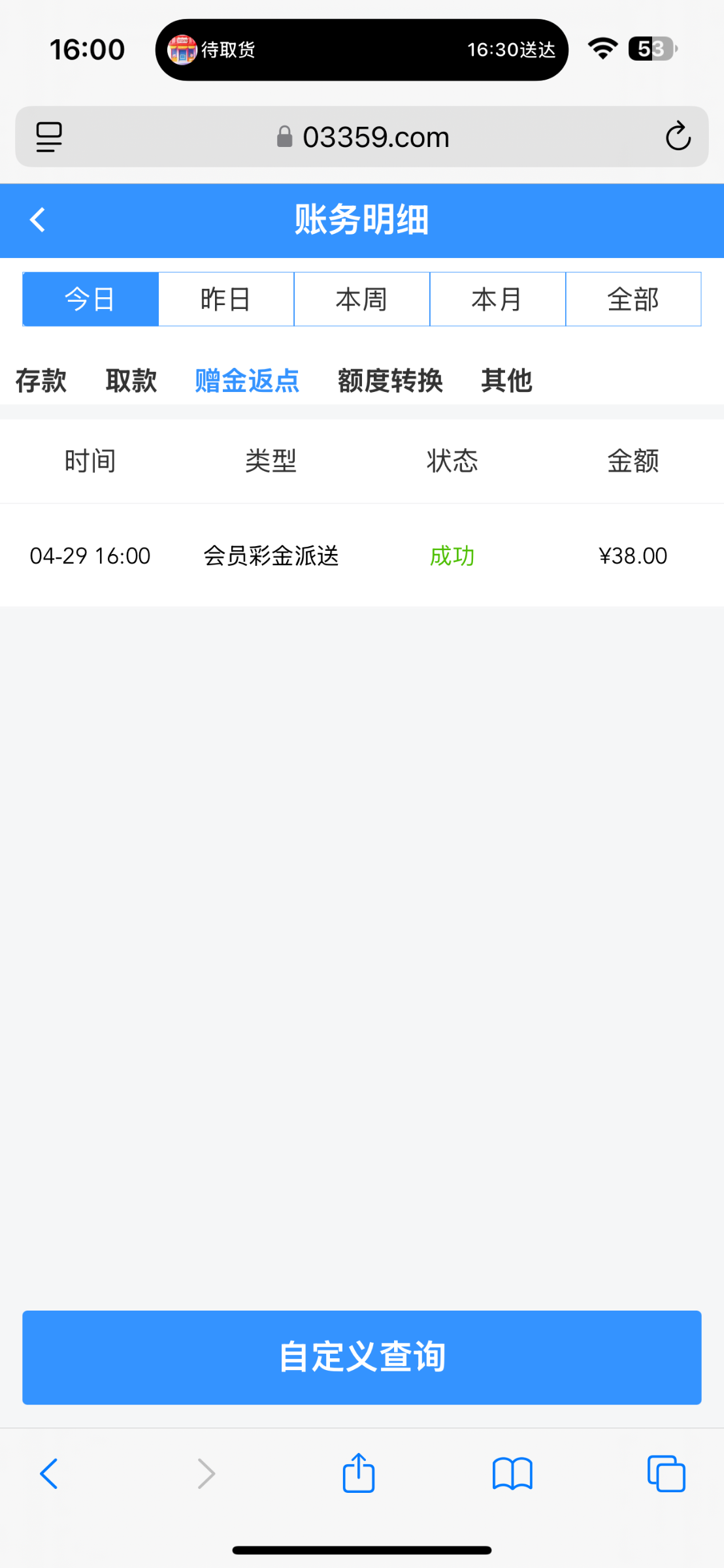Open the 待取货 delivery live activity
724x1568 pixels.
pyautogui.click(x=361, y=50)
